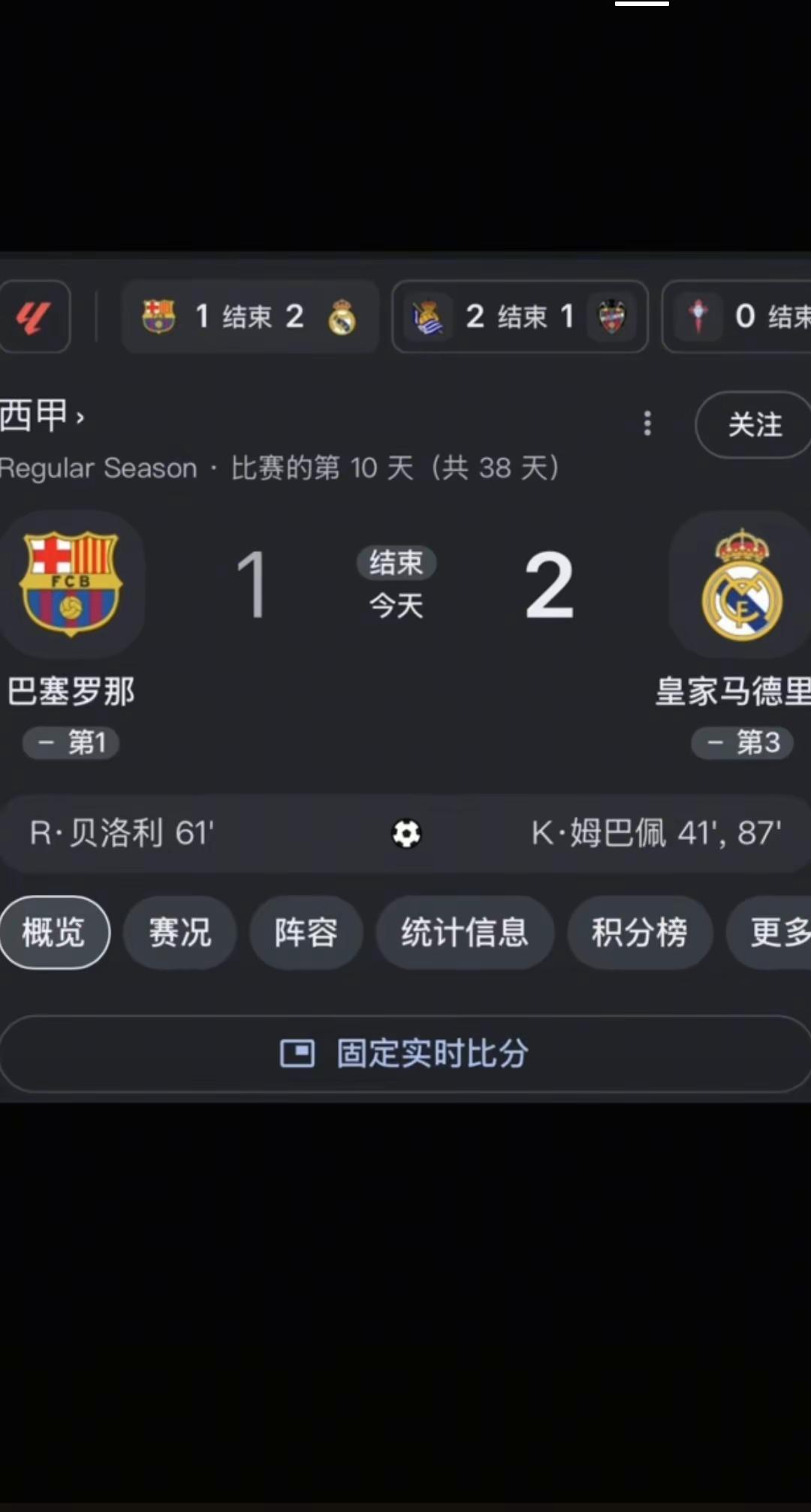Open the 皇家马德里 team page
Image resolution: width=811 pixels, height=1512 pixels.
[733, 691]
